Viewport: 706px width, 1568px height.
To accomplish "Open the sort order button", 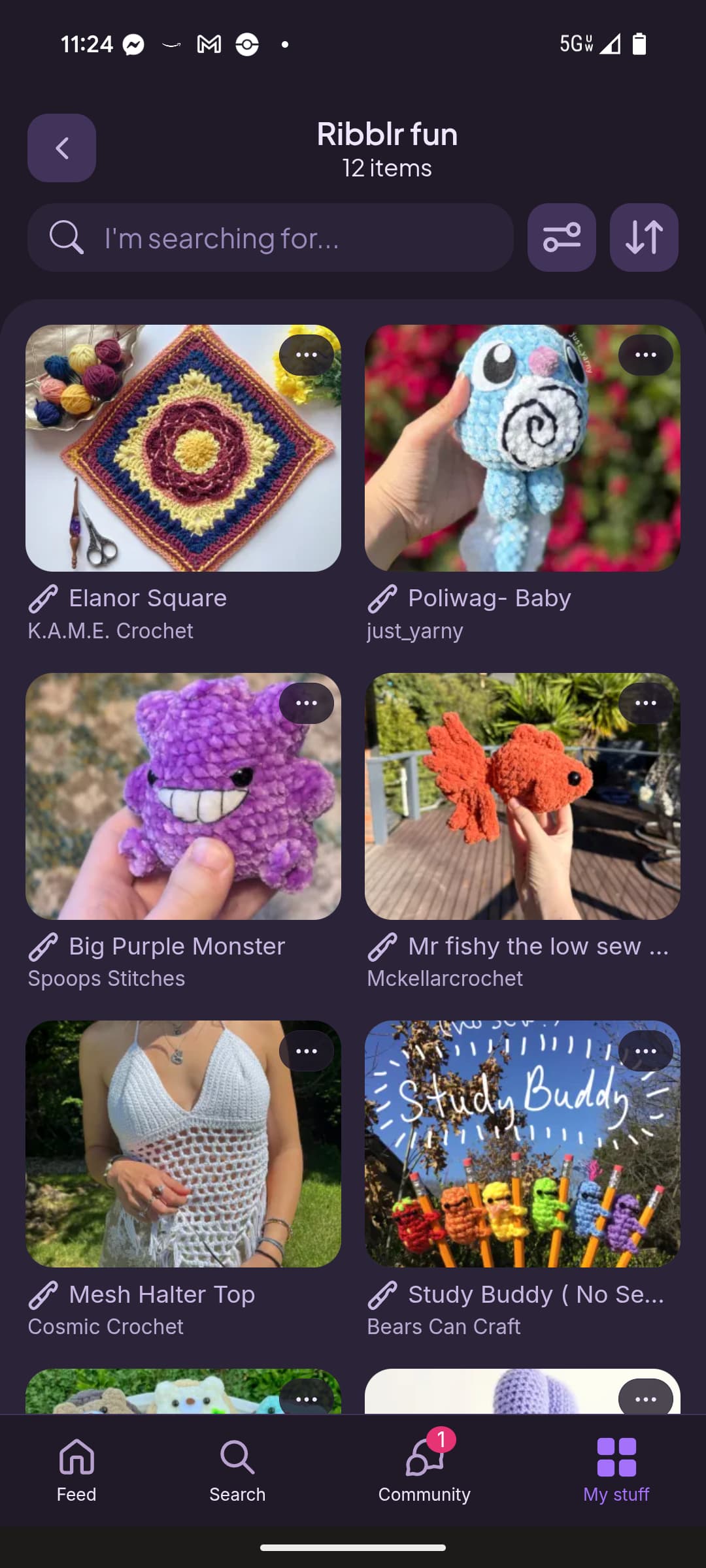I will tap(644, 238).
